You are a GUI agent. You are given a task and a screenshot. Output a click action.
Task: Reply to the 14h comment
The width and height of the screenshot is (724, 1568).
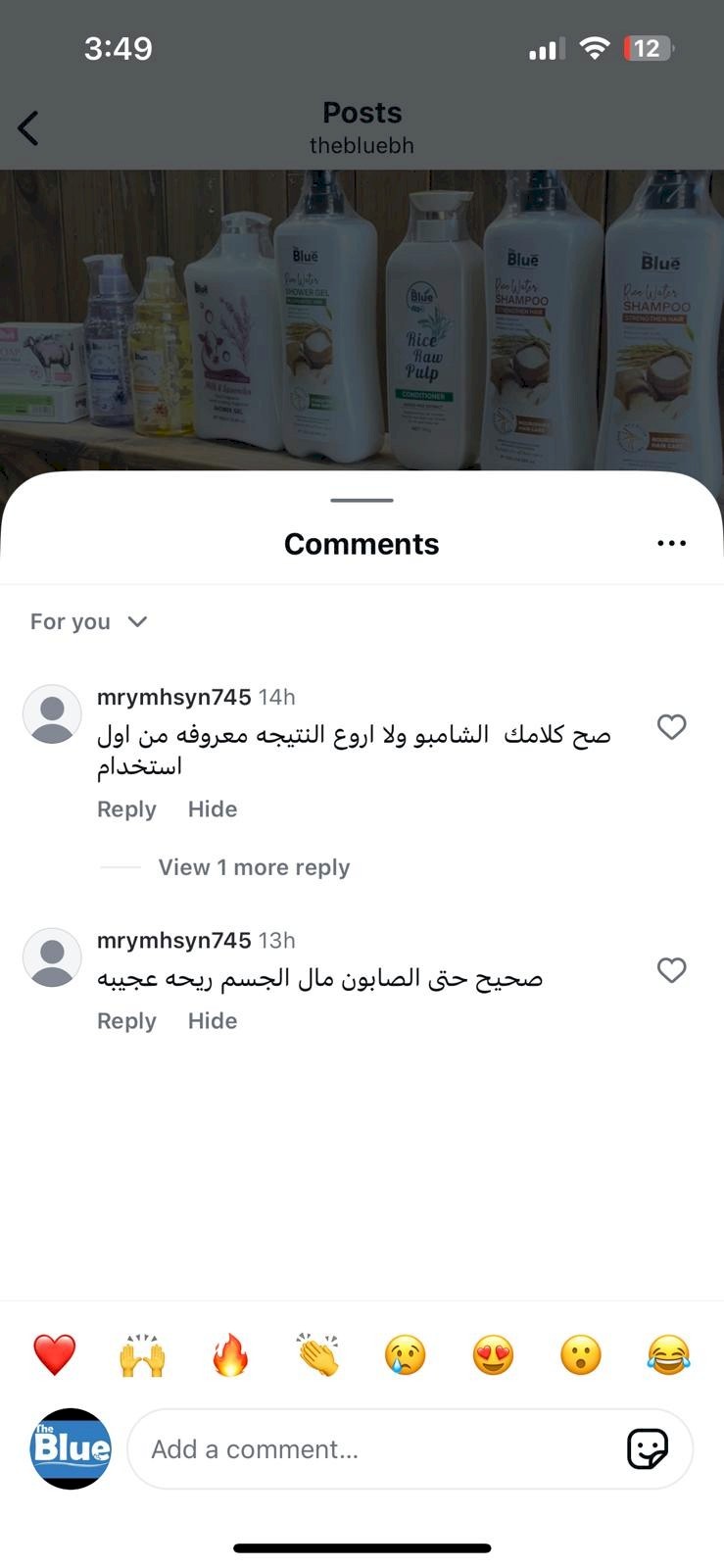tap(126, 809)
